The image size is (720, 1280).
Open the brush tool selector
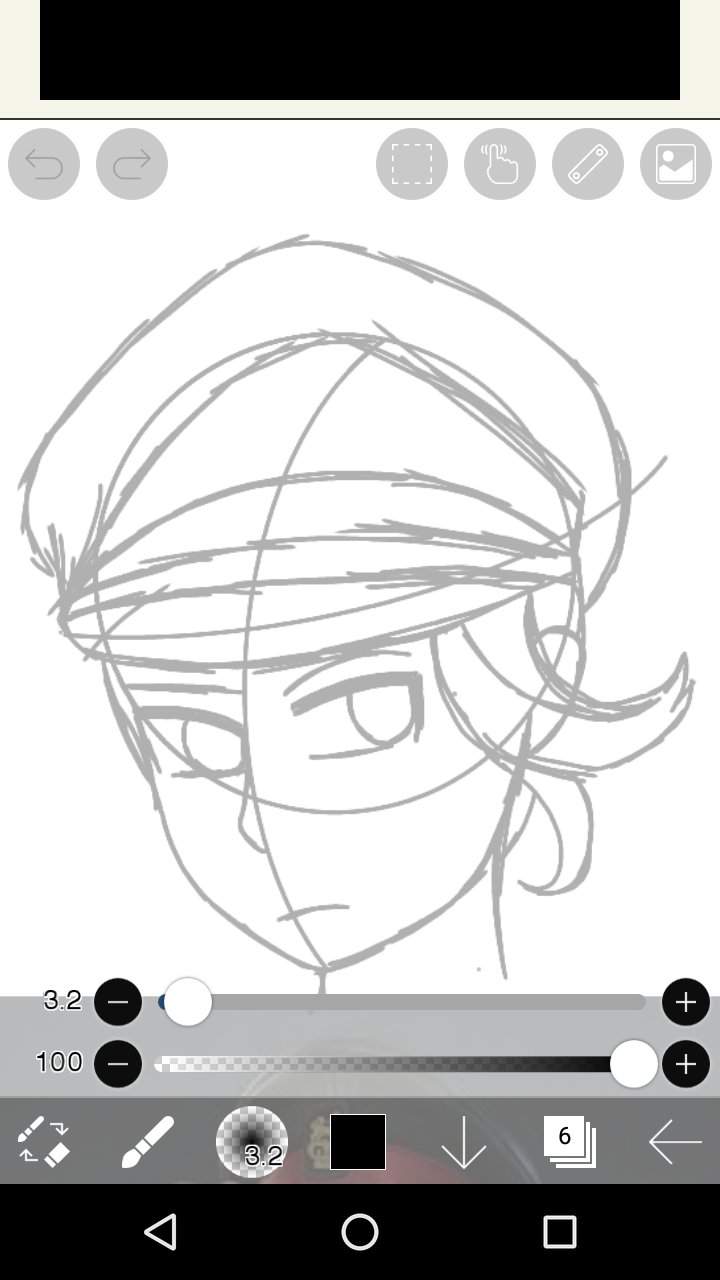(x=148, y=1142)
